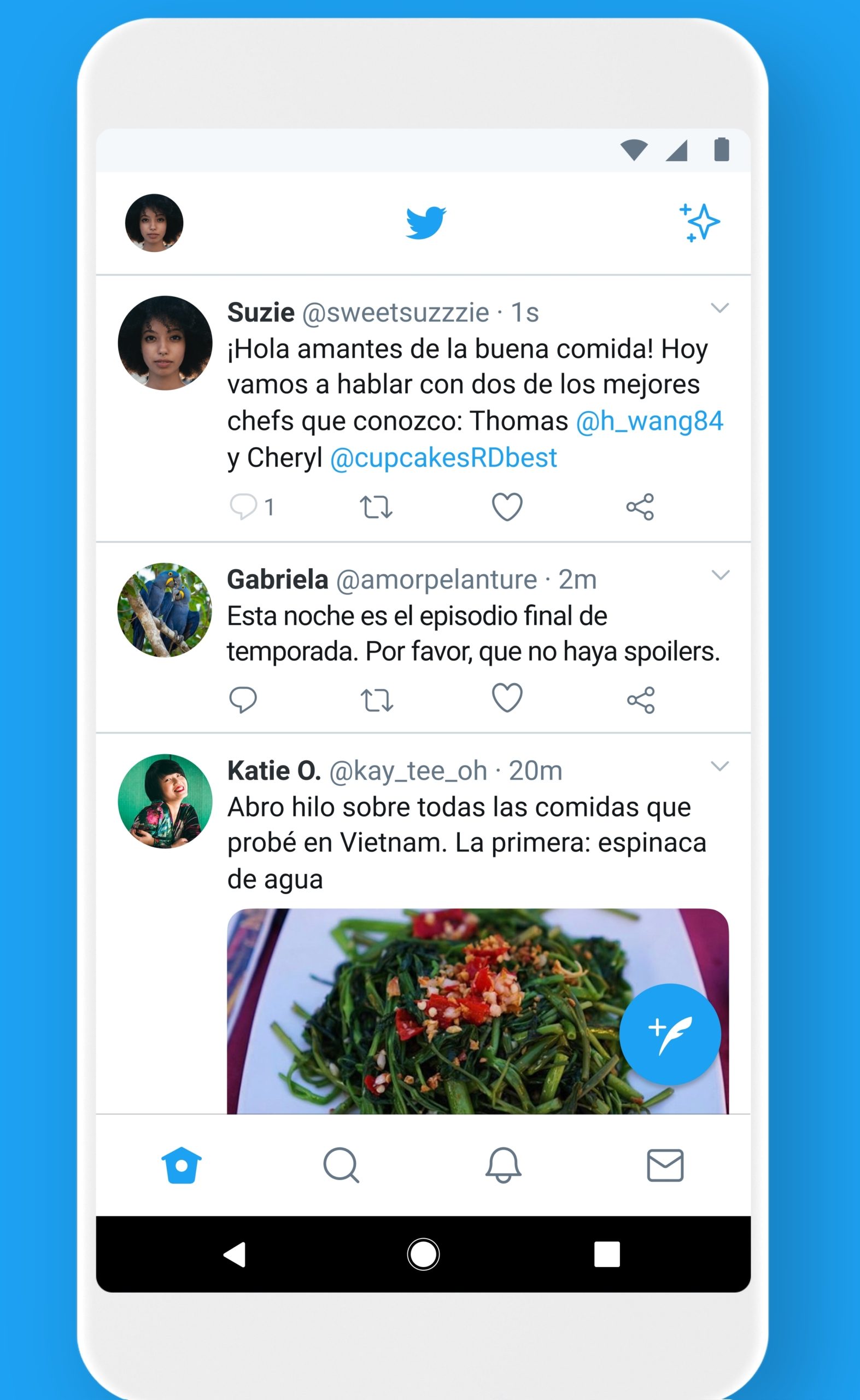Visit the @cupcakesRDbest profile link
This screenshot has width=860, height=1400.
click(x=443, y=458)
